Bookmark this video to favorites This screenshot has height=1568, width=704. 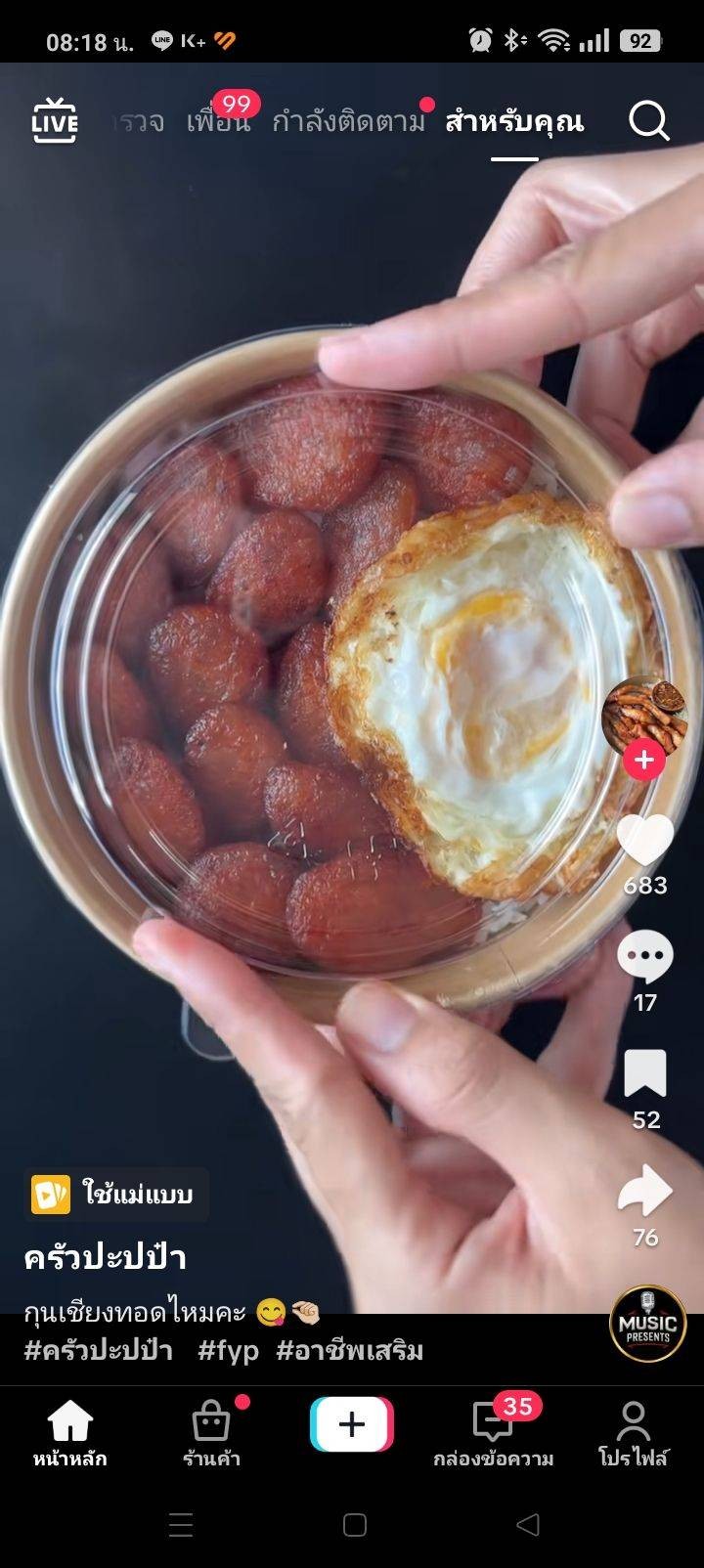[644, 1075]
